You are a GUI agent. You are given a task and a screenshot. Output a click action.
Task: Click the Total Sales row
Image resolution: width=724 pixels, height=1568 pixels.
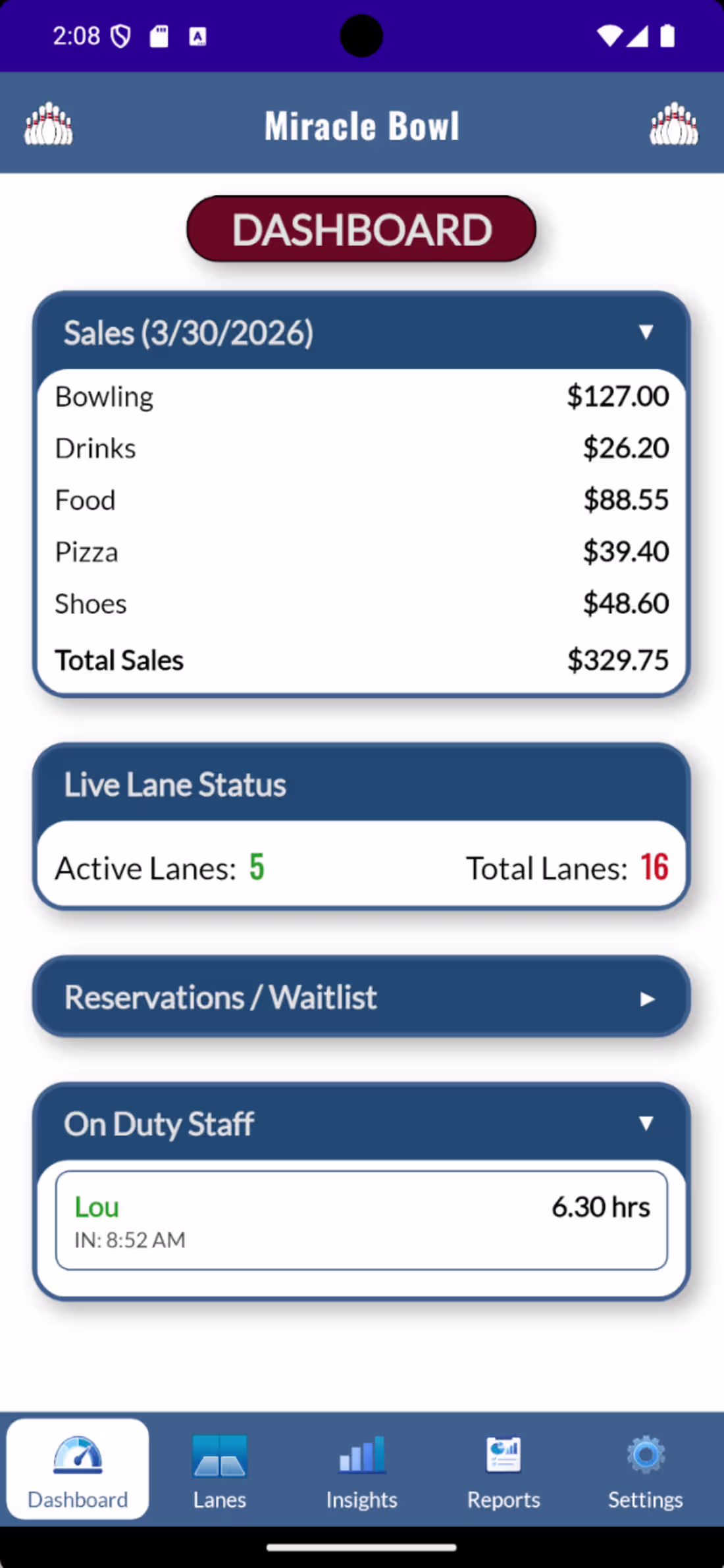[361, 660]
